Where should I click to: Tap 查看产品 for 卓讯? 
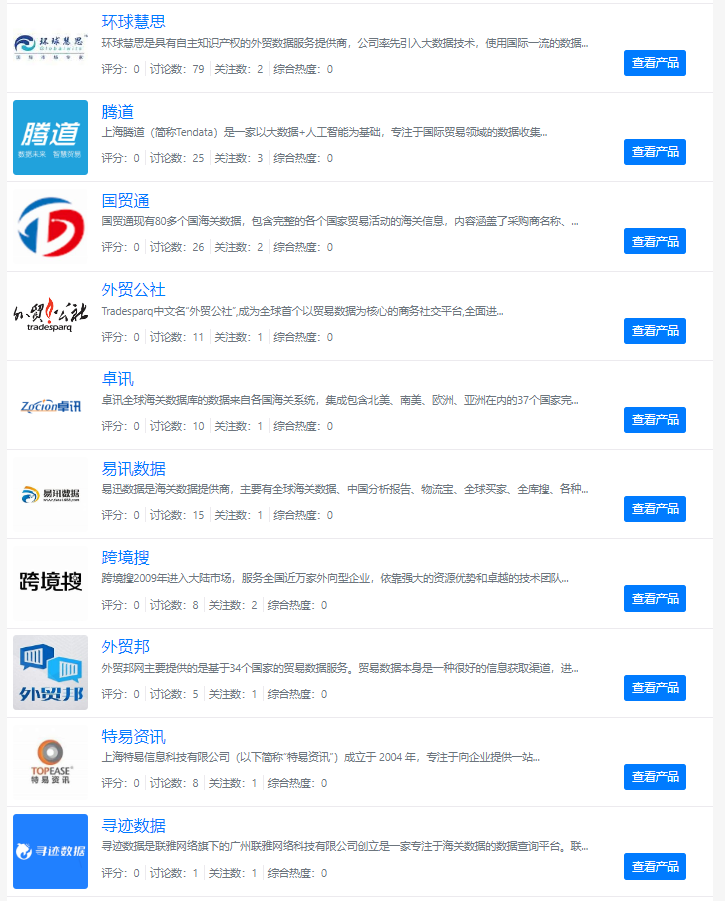(655, 420)
